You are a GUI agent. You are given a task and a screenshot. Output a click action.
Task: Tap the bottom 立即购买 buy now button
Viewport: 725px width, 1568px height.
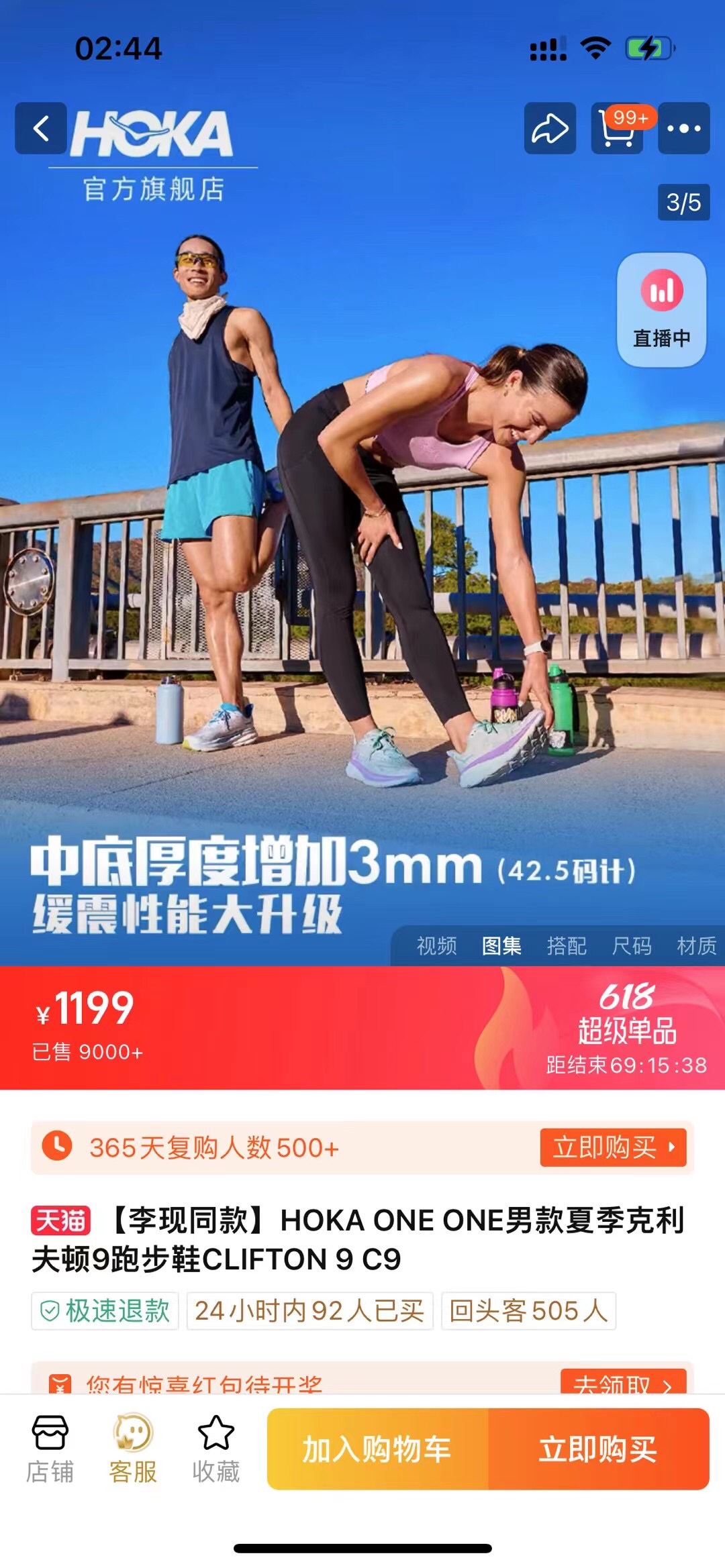click(598, 1449)
